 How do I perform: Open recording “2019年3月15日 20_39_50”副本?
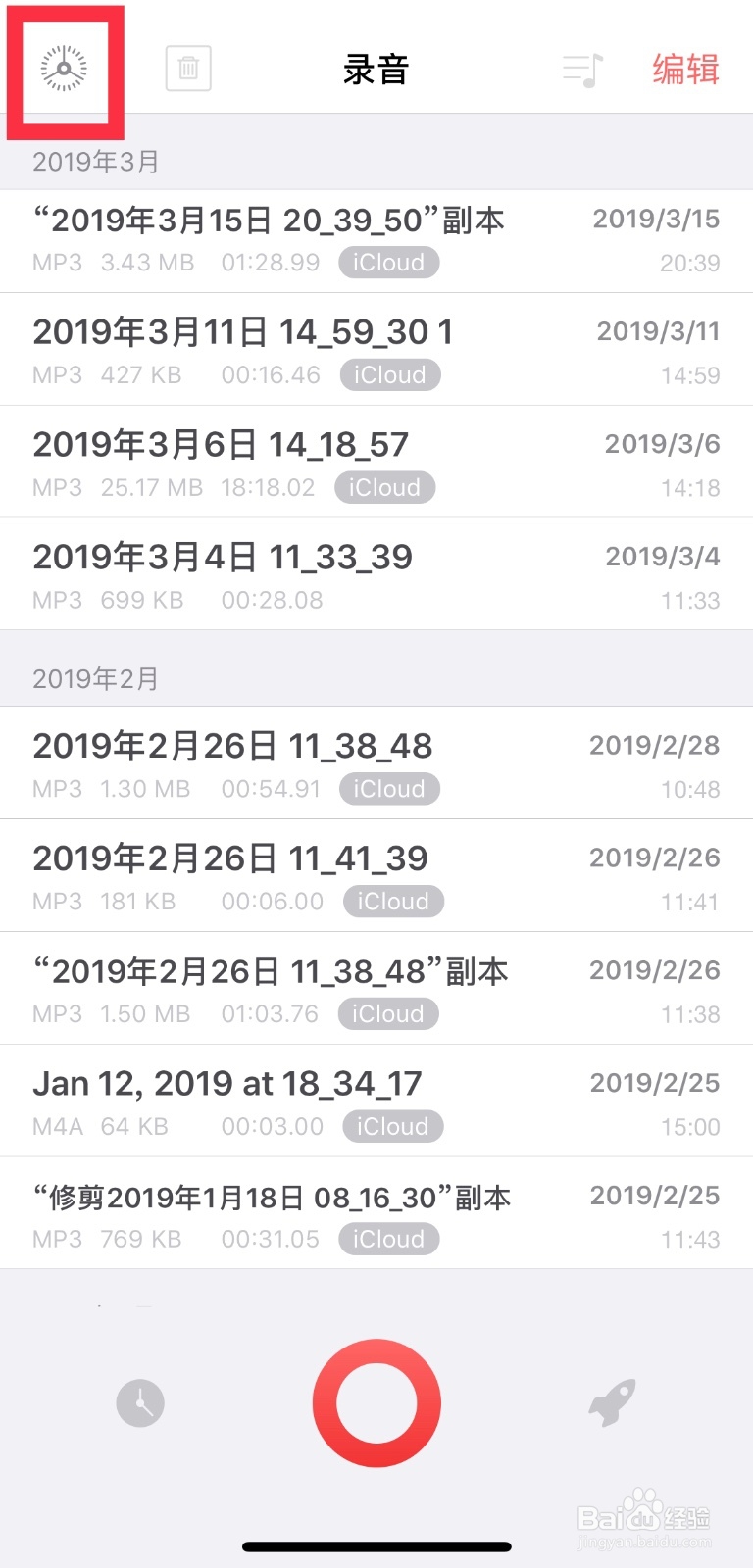tap(376, 241)
